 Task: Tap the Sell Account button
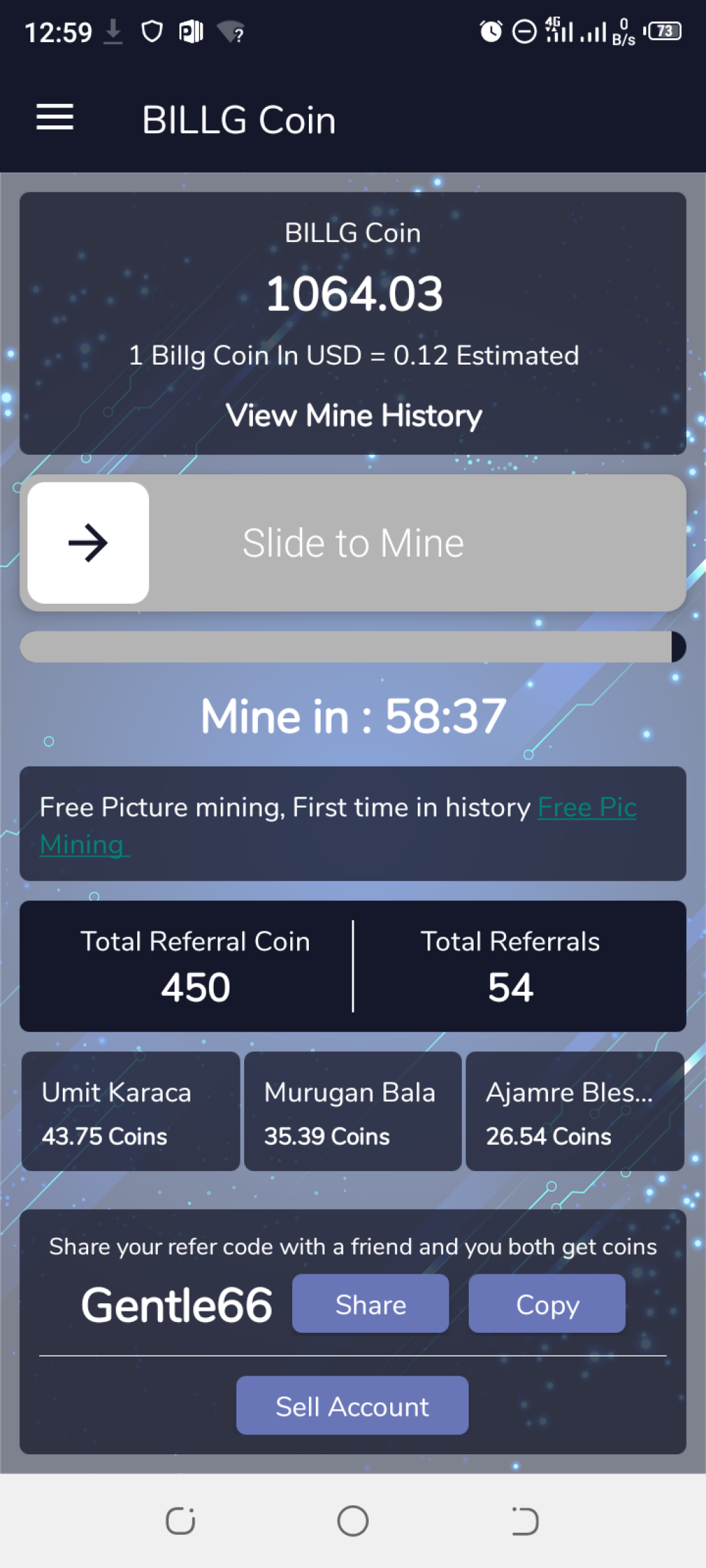click(x=352, y=1406)
